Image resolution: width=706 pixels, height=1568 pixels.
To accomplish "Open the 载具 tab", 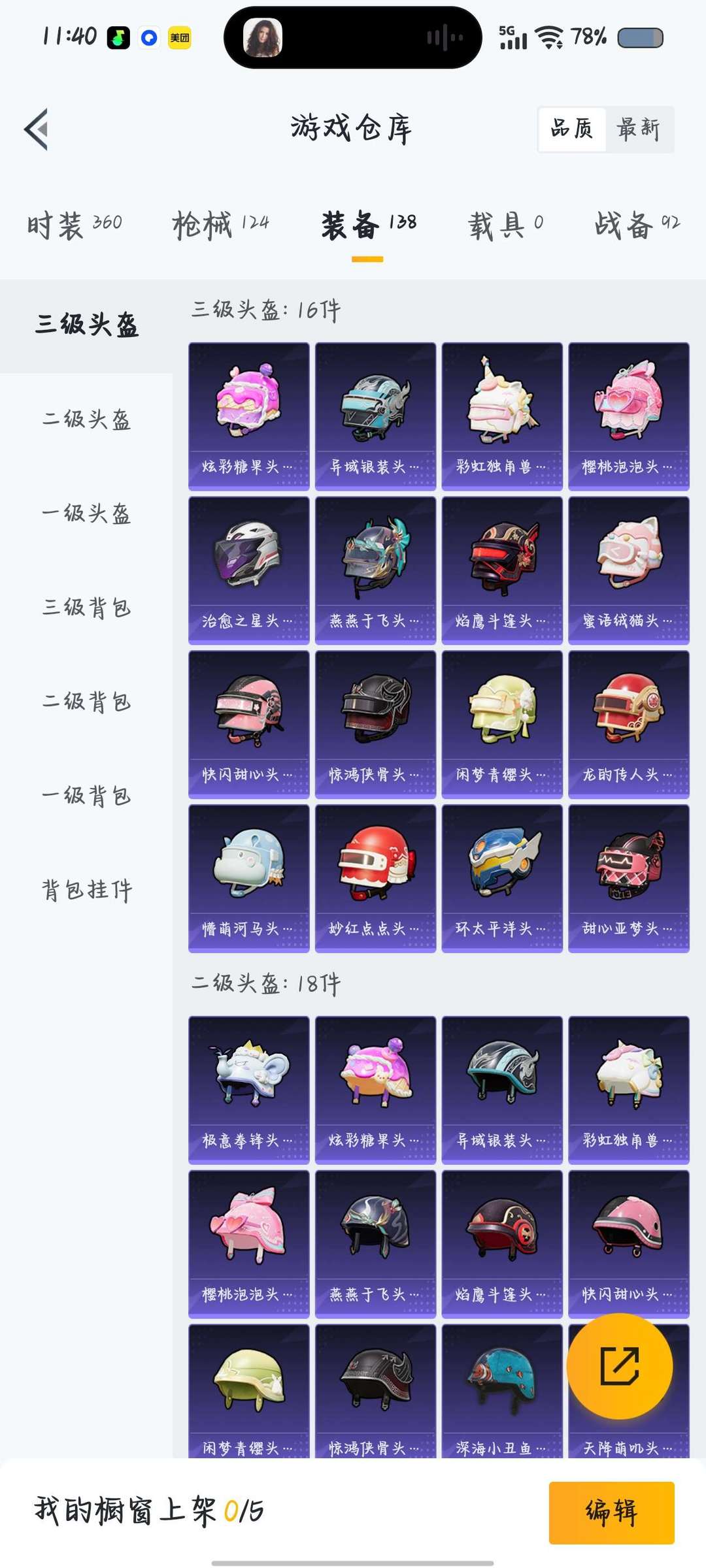I will click(x=505, y=225).
